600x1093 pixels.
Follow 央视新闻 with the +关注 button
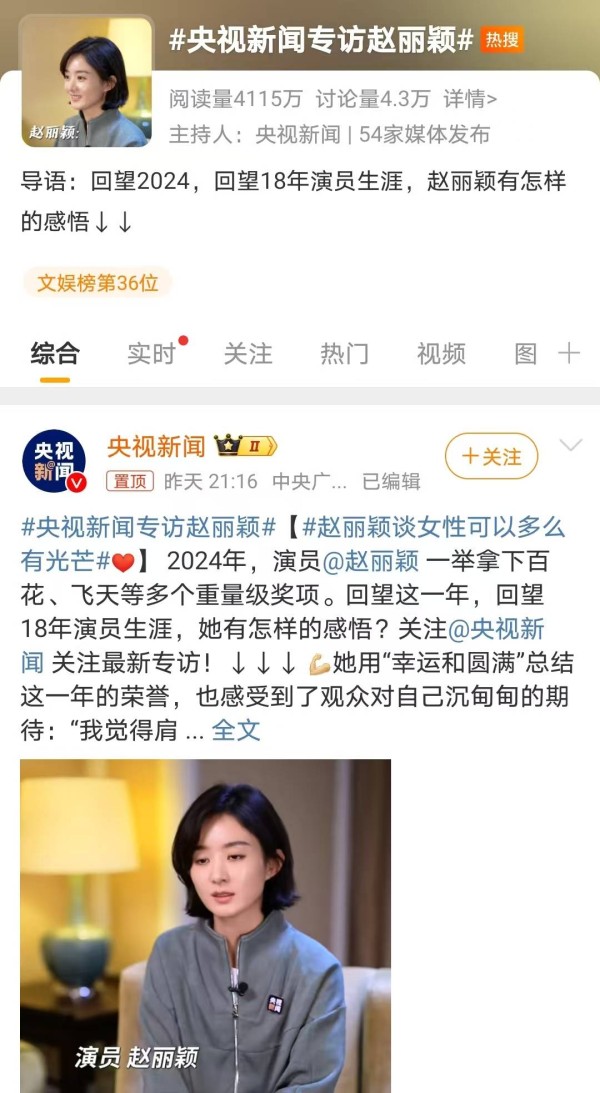(491, 456)
